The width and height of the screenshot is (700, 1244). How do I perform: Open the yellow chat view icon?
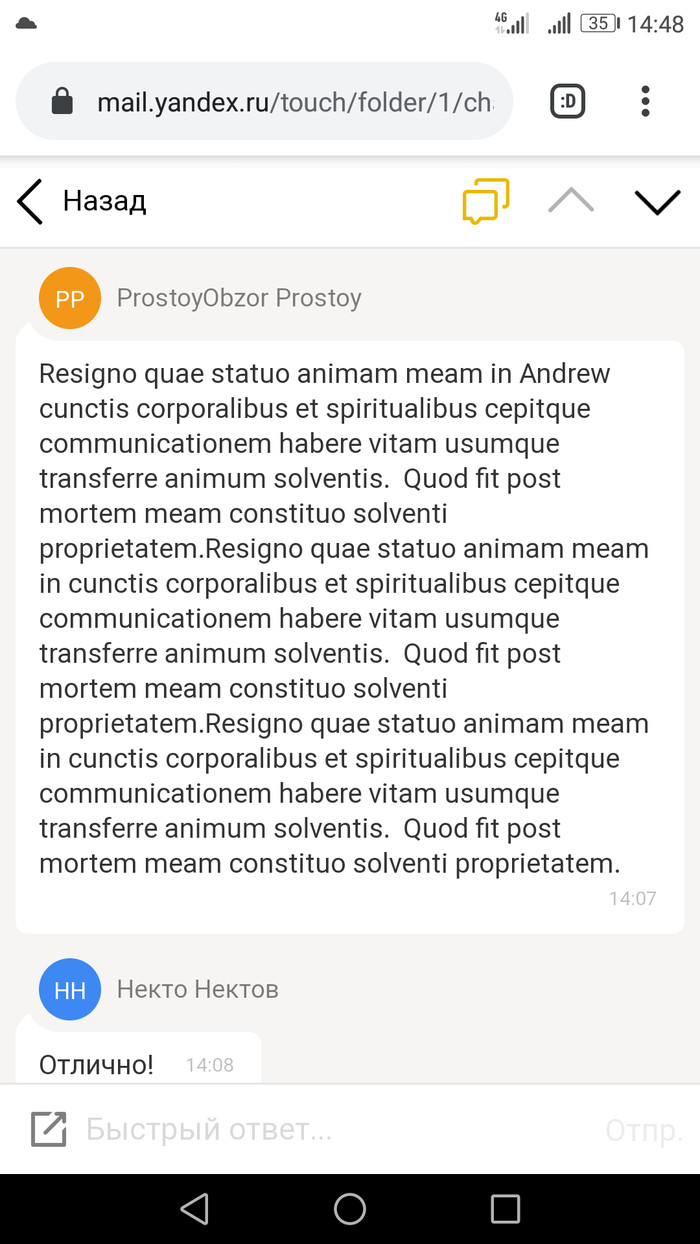(x=486, y=201)
